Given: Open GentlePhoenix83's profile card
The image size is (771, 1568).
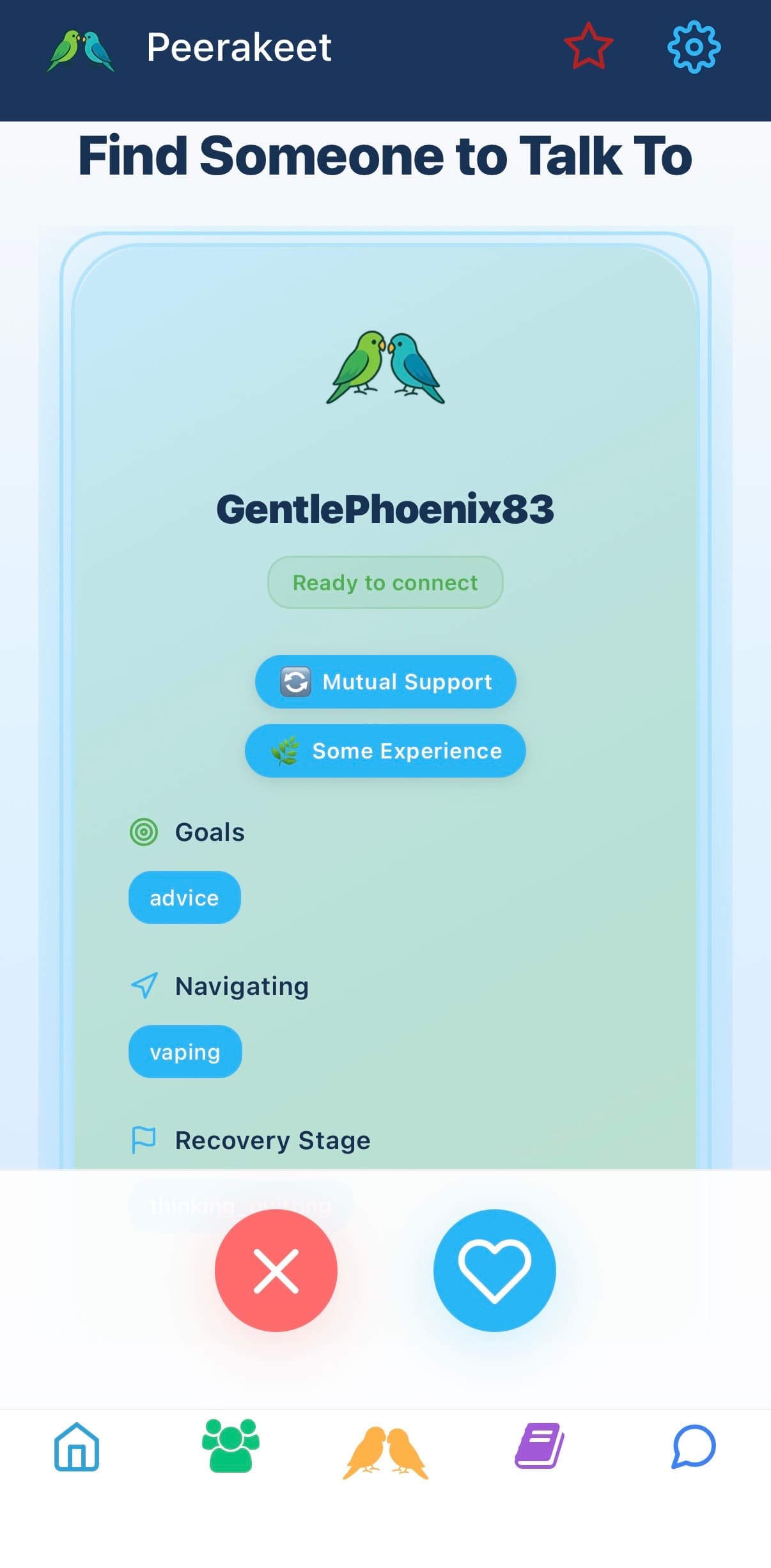Looking at the screenshot, I should pos(385,509).
